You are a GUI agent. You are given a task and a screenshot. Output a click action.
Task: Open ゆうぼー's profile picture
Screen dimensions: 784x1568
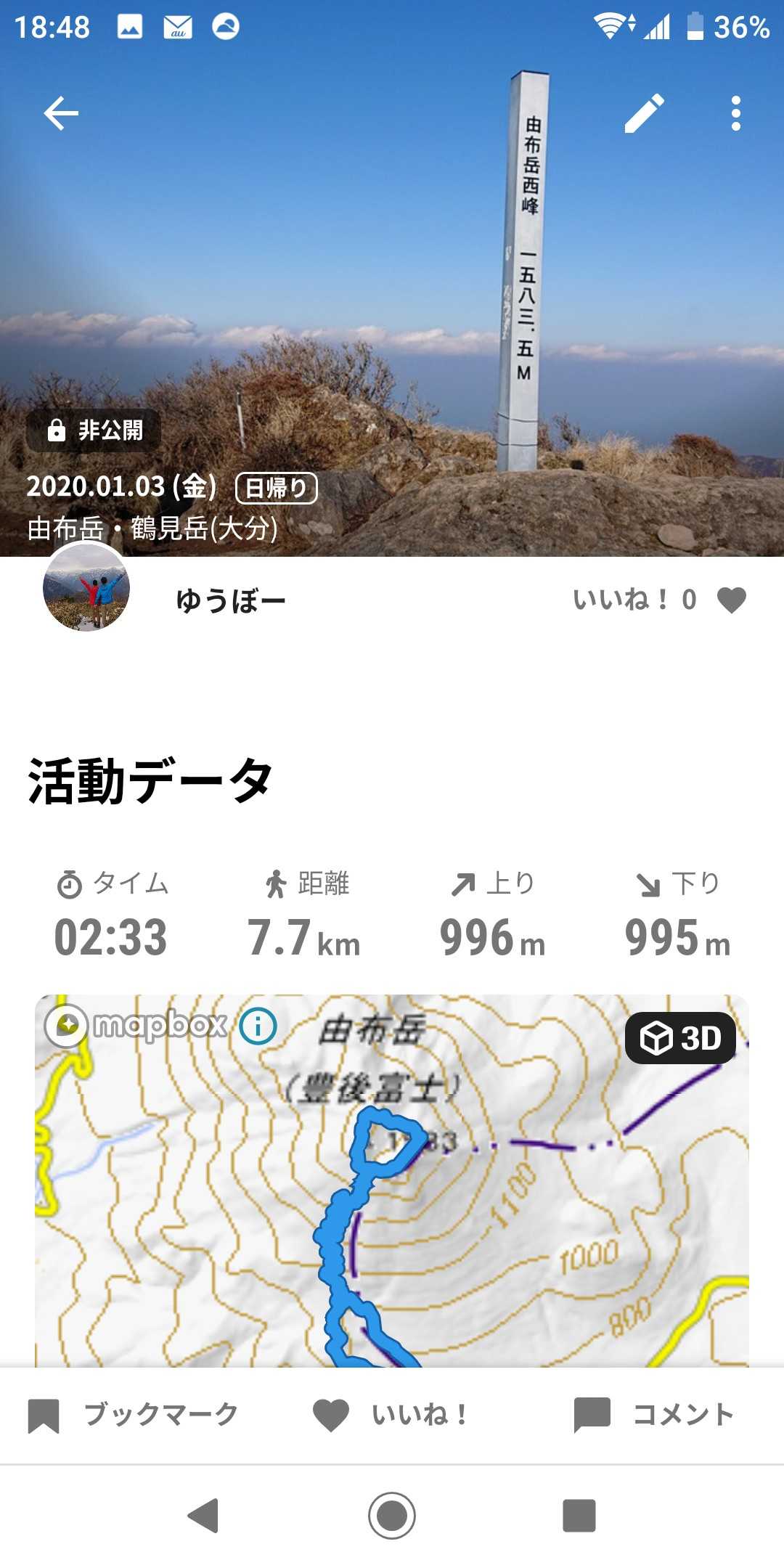86,587
